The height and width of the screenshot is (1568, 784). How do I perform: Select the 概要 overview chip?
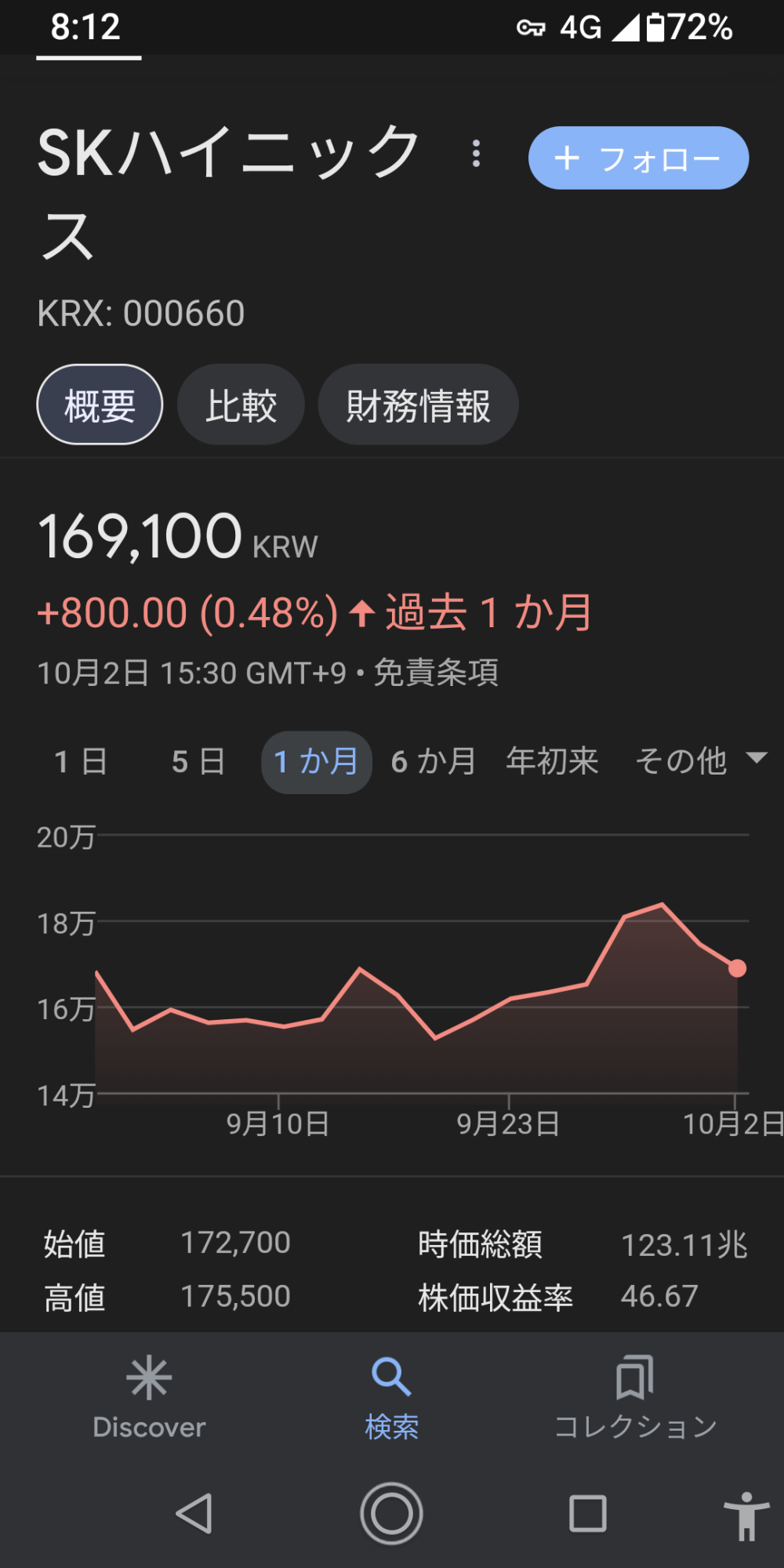tap(100, 405)
